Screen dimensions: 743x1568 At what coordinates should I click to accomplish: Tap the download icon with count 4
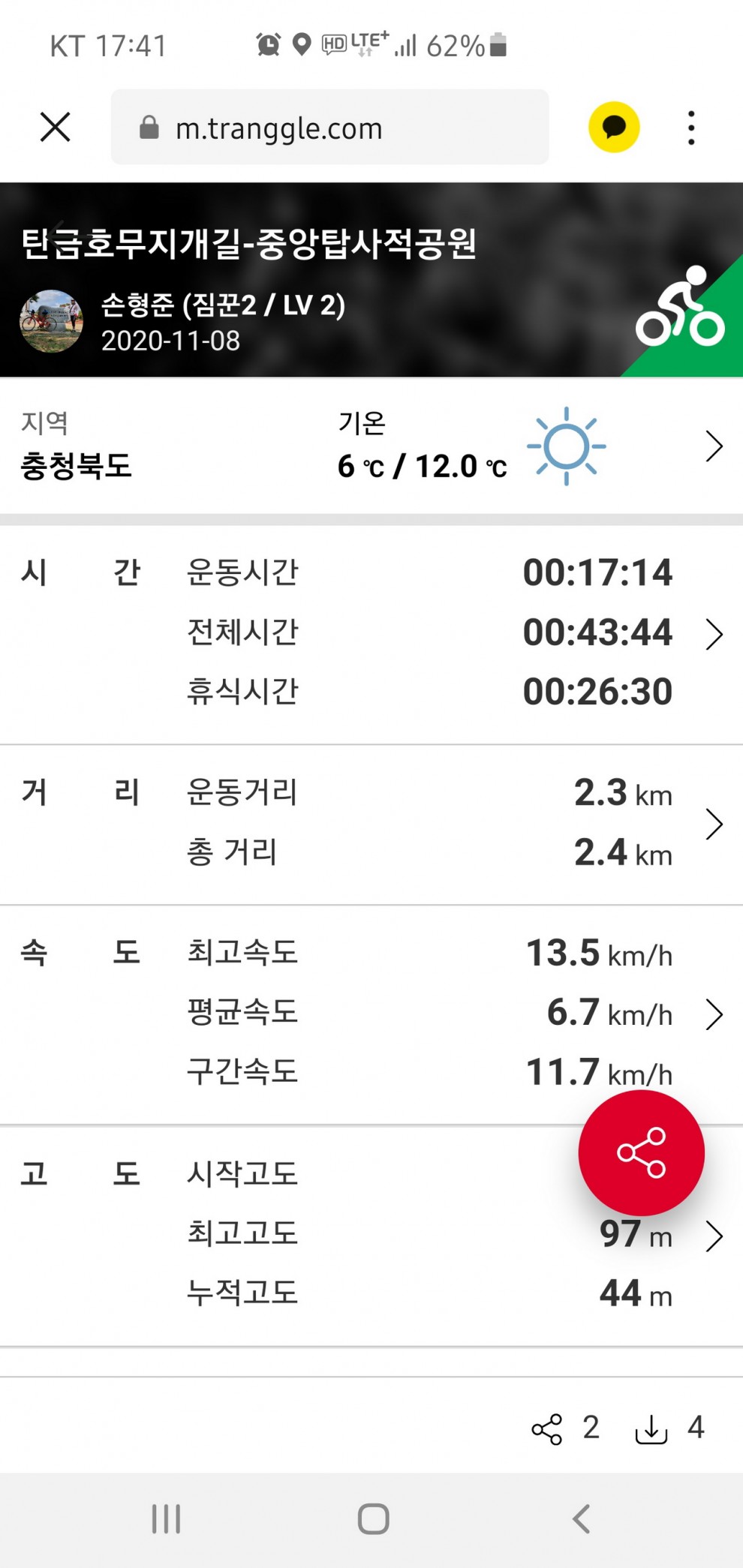(x=651, y=1428)
